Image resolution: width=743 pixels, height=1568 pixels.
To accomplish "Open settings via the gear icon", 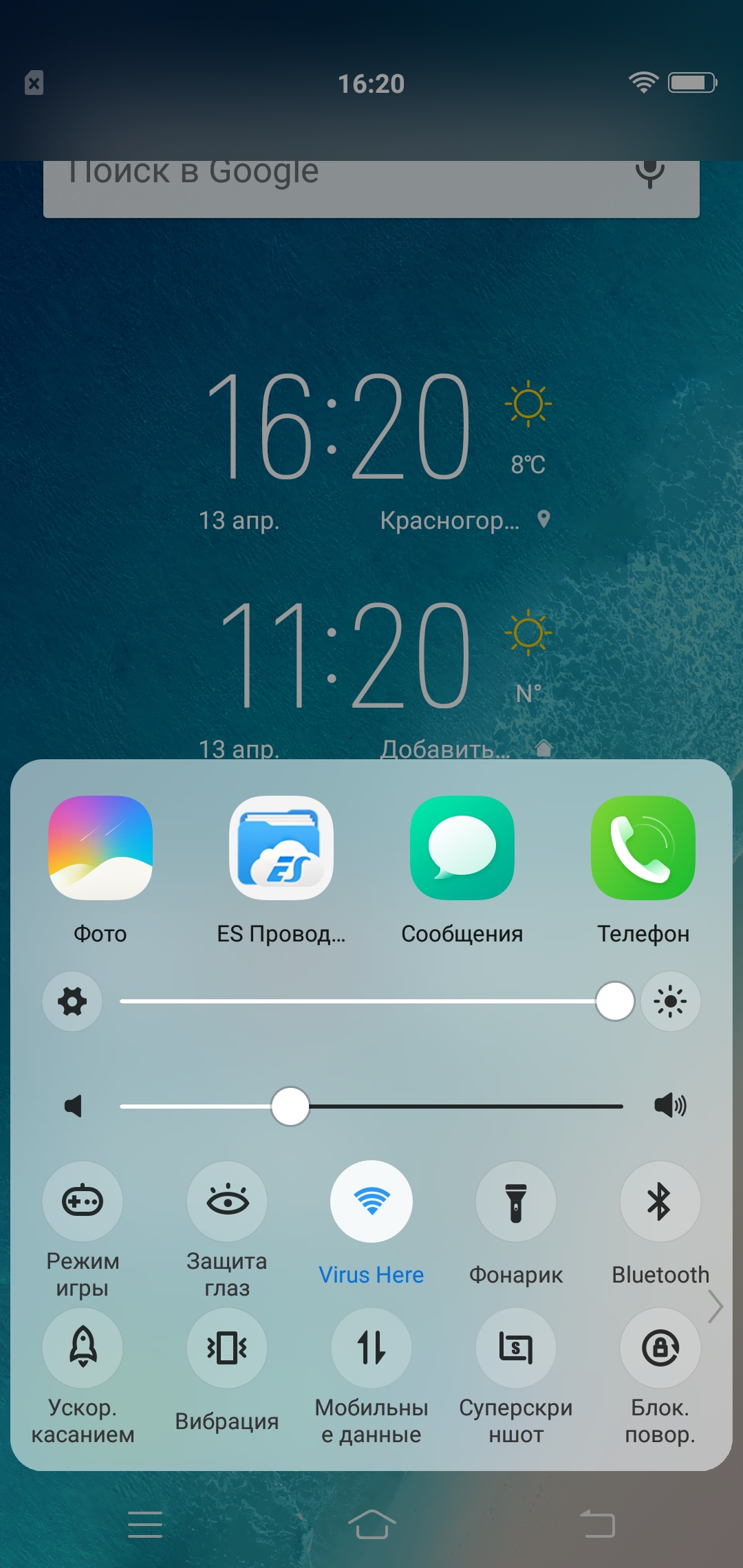I will 72,1001.
